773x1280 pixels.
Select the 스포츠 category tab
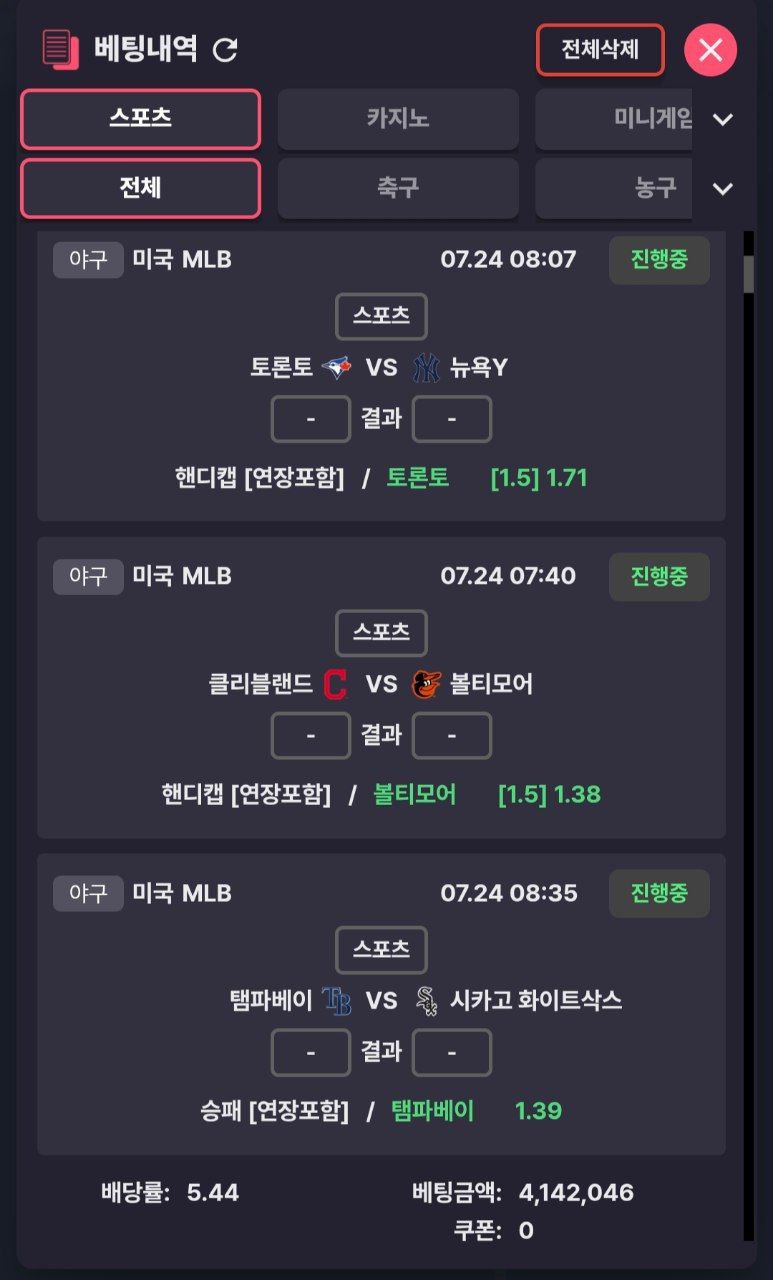[141, 119]
